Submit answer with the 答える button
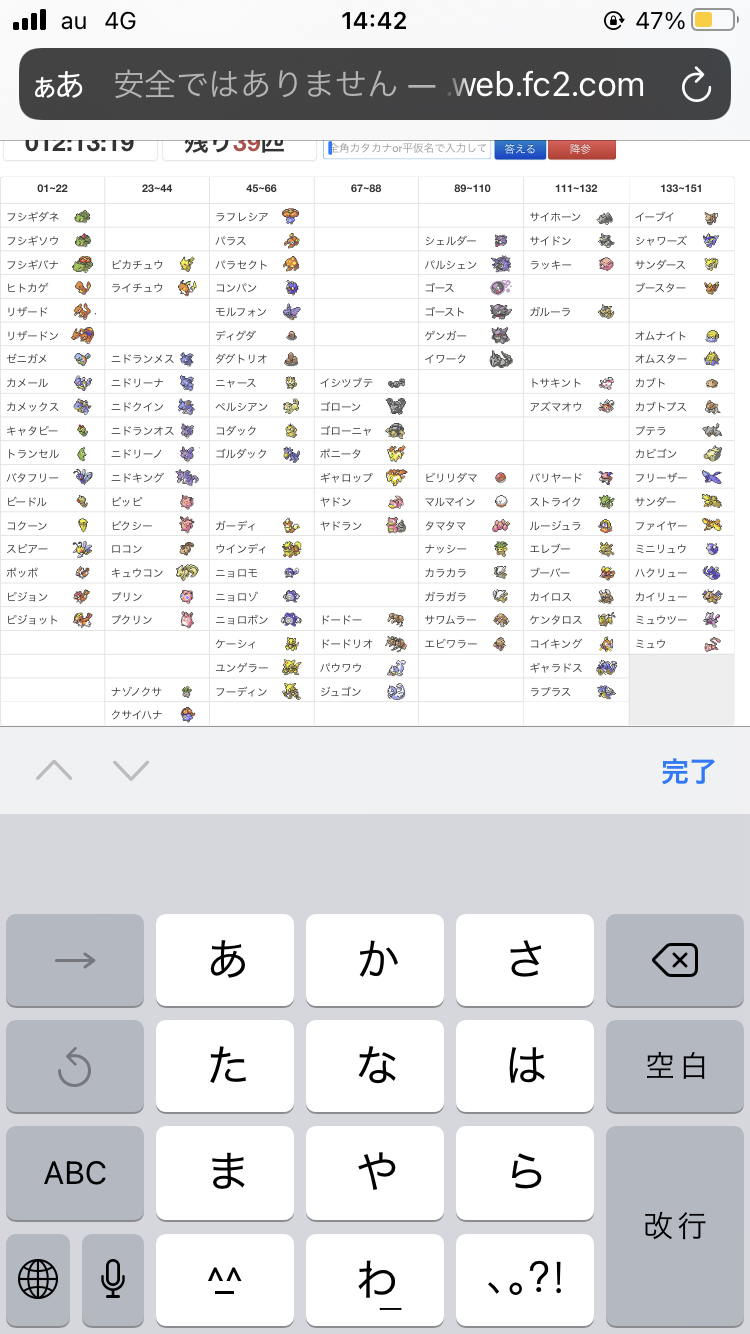This screenshot has height=1334, width=750. (x=519, y=149)
